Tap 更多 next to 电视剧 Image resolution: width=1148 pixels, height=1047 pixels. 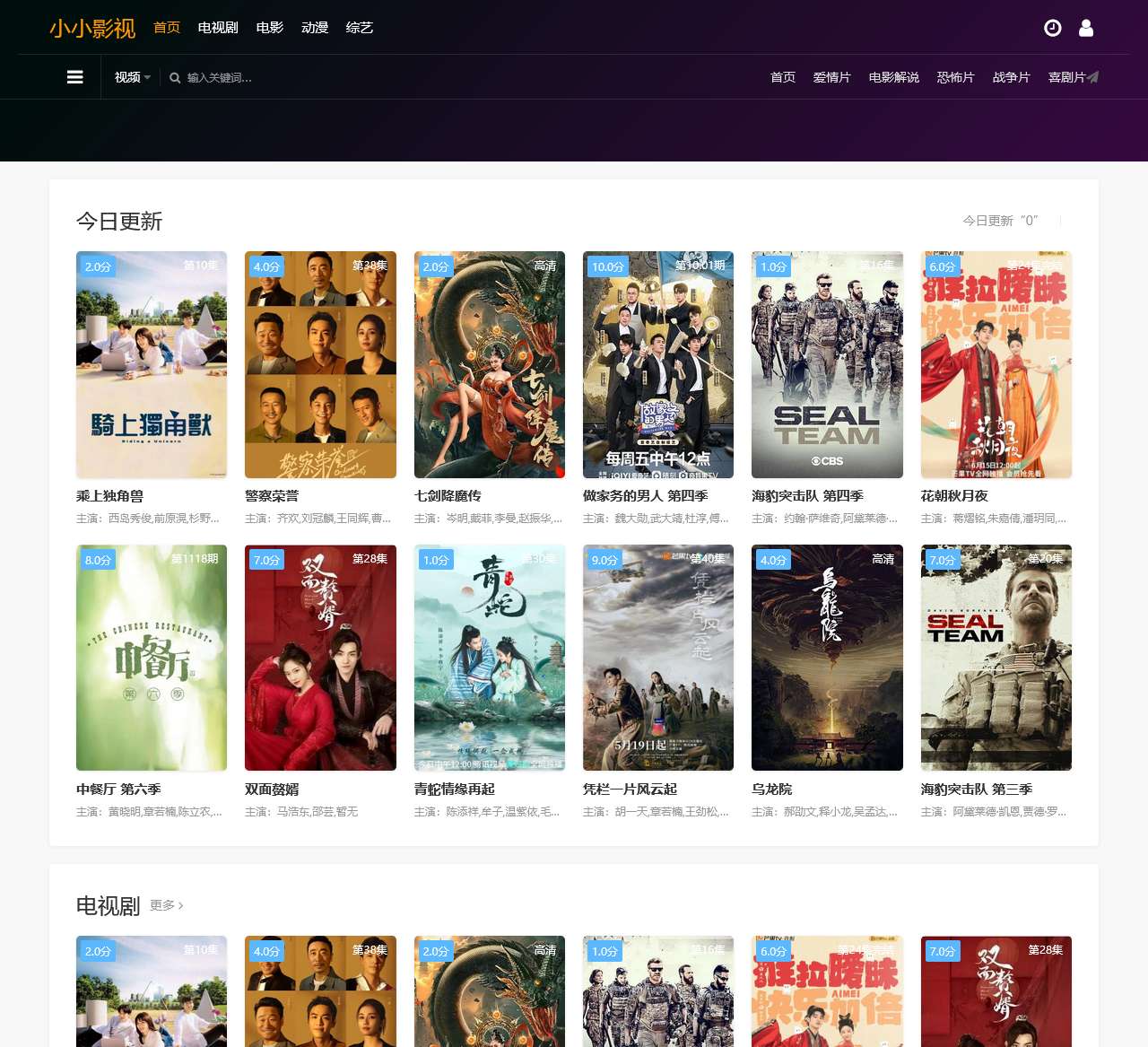click(167, 905)
